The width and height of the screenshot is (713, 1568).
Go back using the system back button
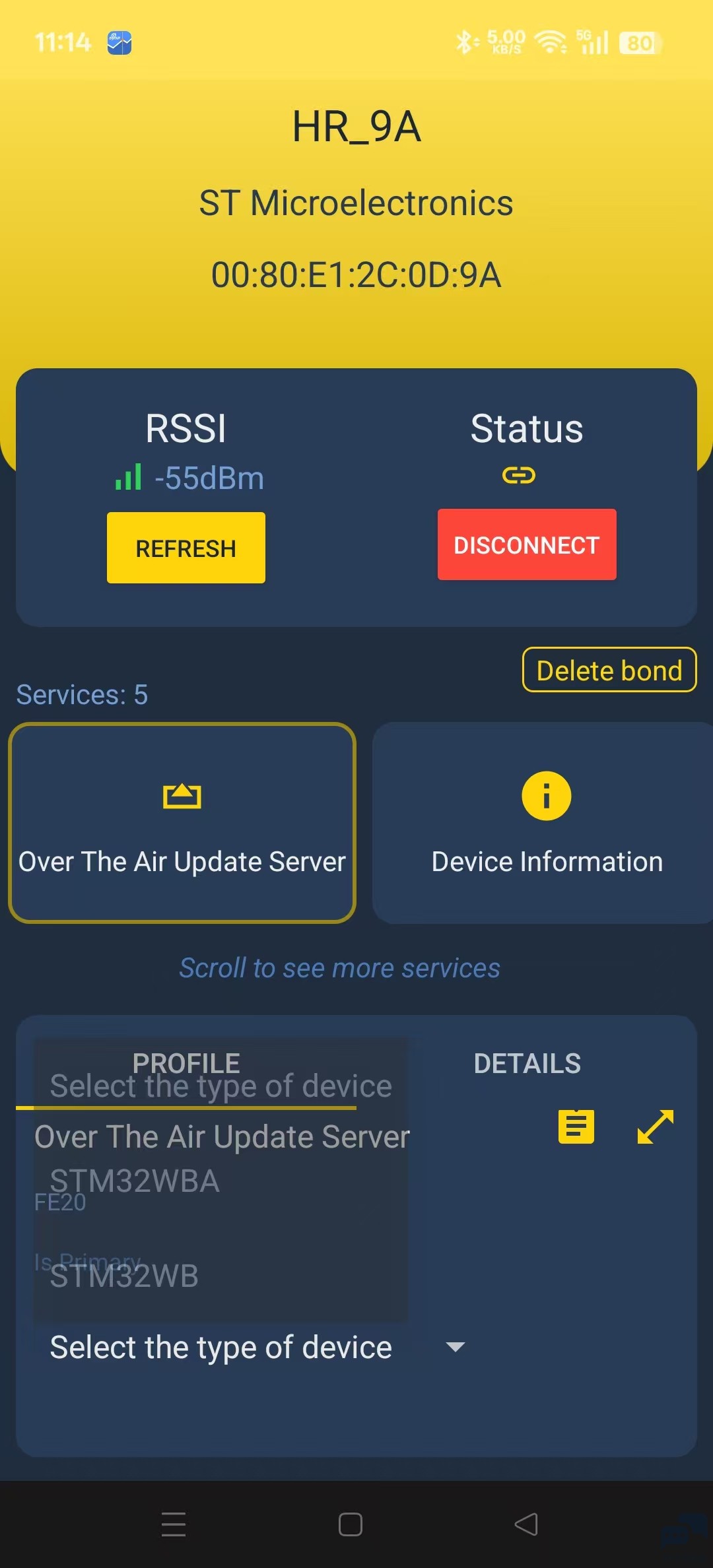[526, 1524]
